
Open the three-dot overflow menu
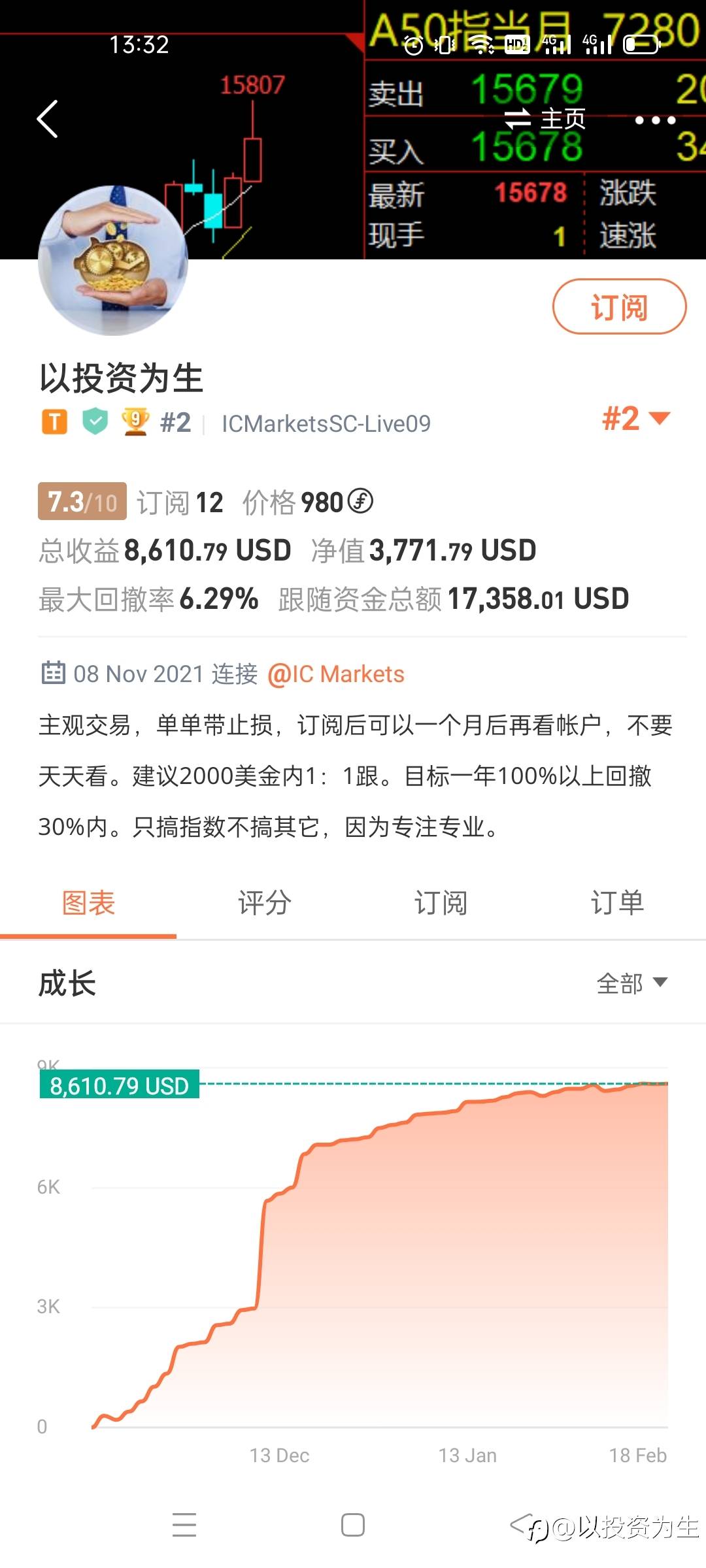click(x=655, y=120)
